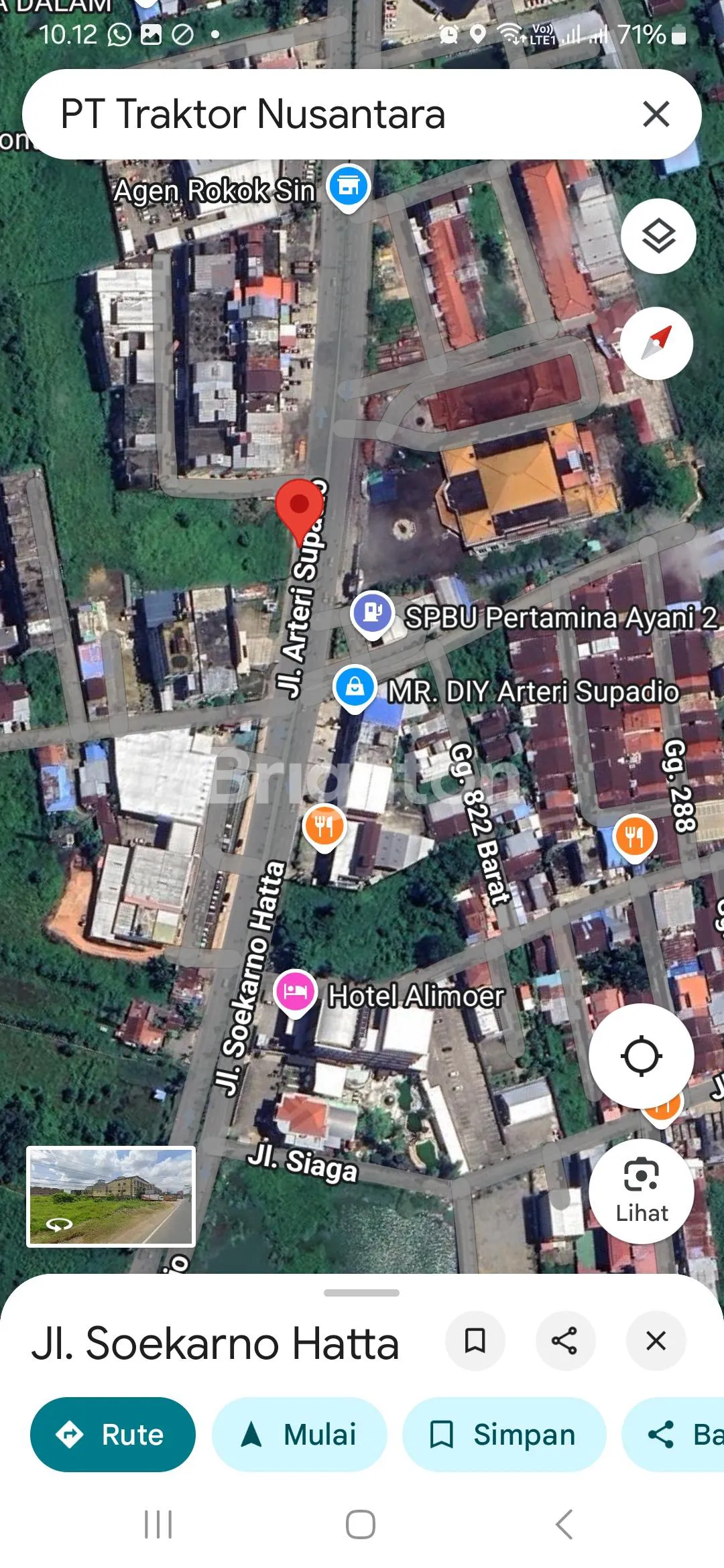Open the Street View thumbnail
This screenshot has height=1568, width=724.
111,1196
